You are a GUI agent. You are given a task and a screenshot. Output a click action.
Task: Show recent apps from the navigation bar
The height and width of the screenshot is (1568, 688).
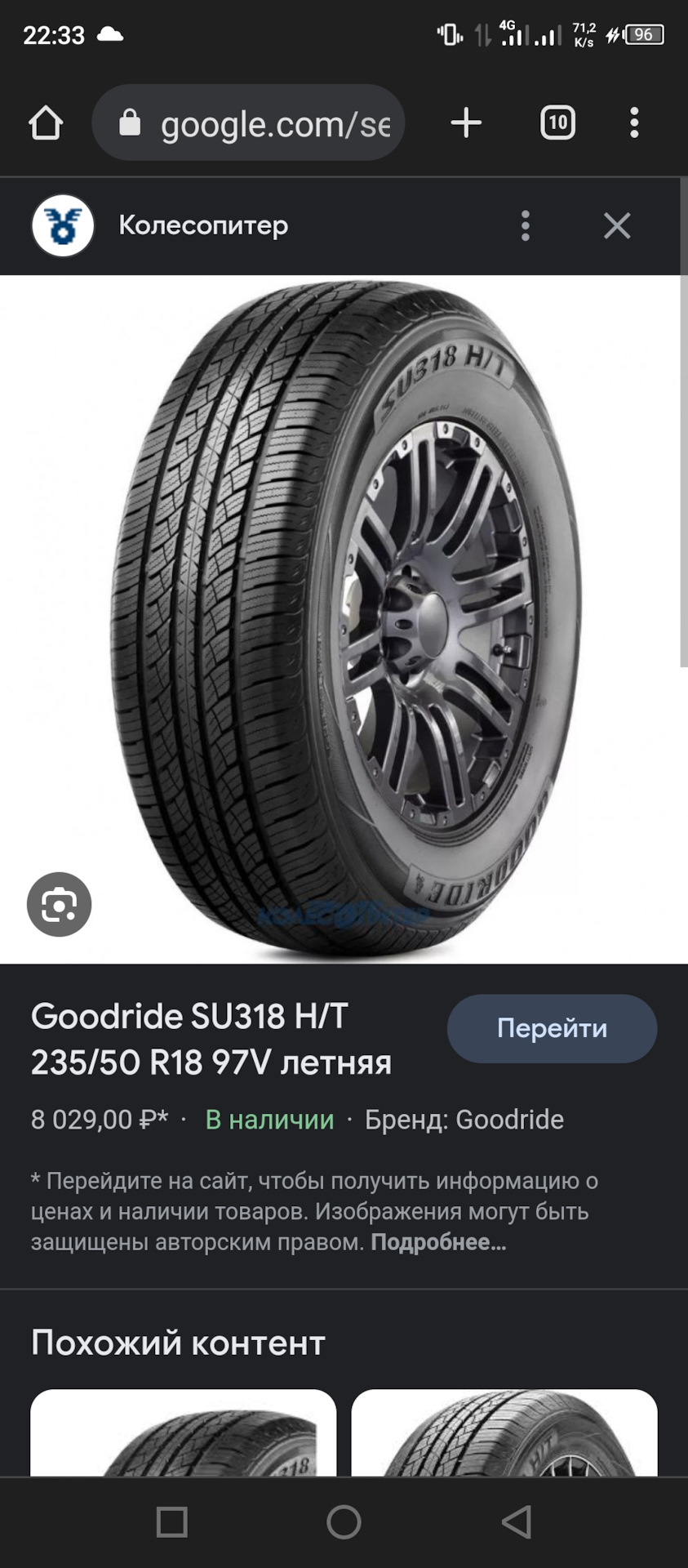coord(171,1522)
